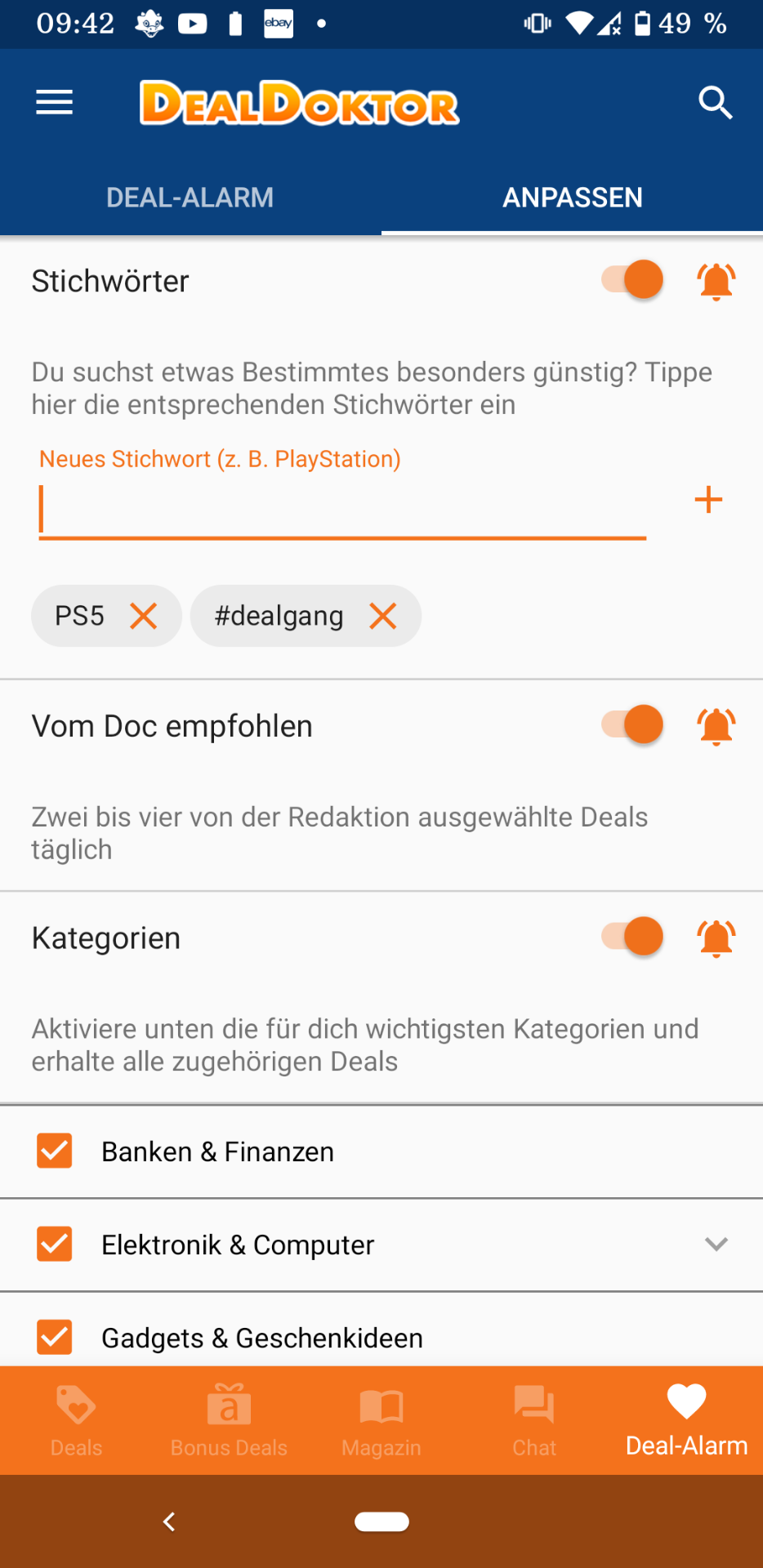Focus the Neues Stichwort input field

point(342,510)
